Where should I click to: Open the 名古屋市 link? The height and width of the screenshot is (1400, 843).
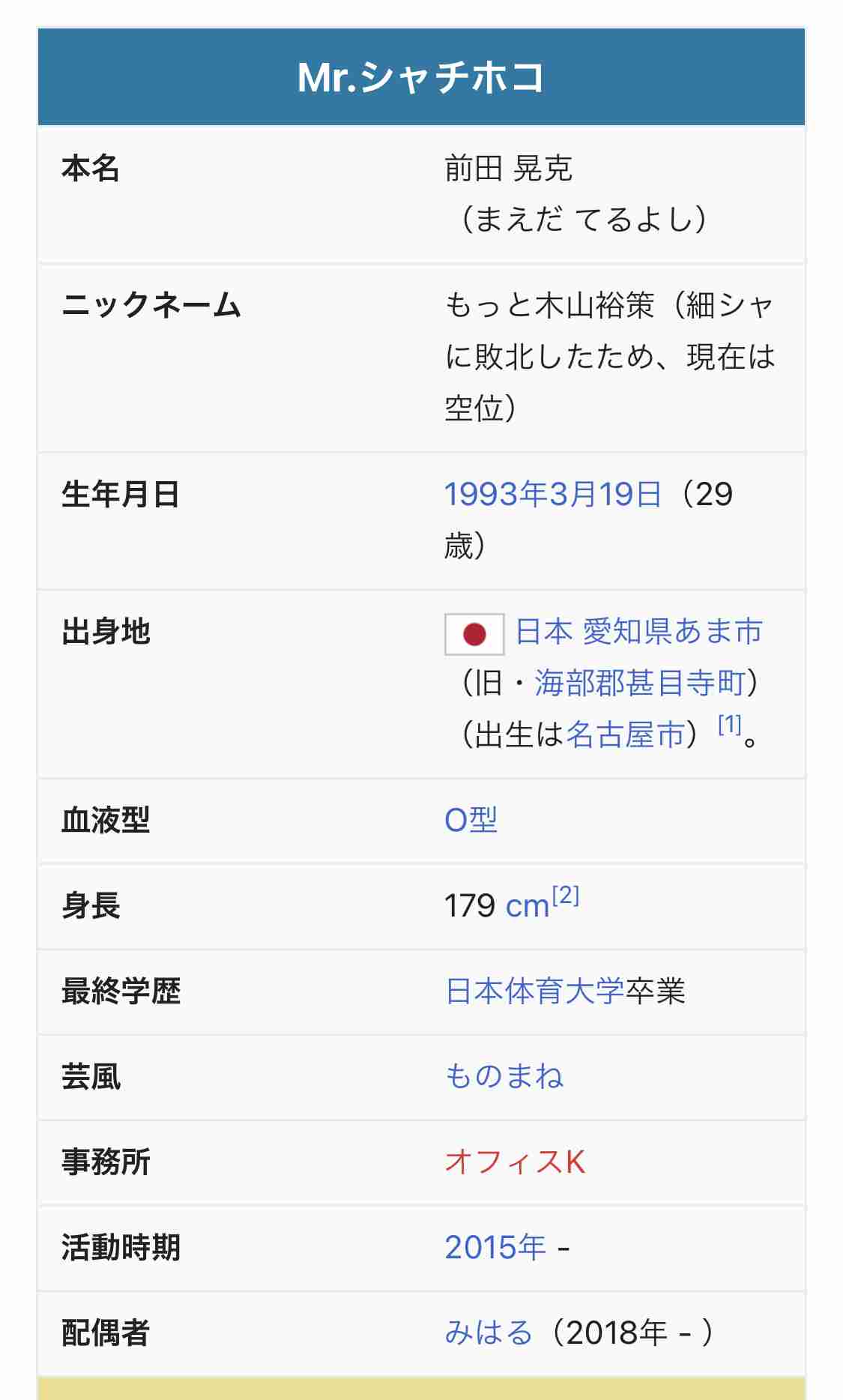(625, 735)
